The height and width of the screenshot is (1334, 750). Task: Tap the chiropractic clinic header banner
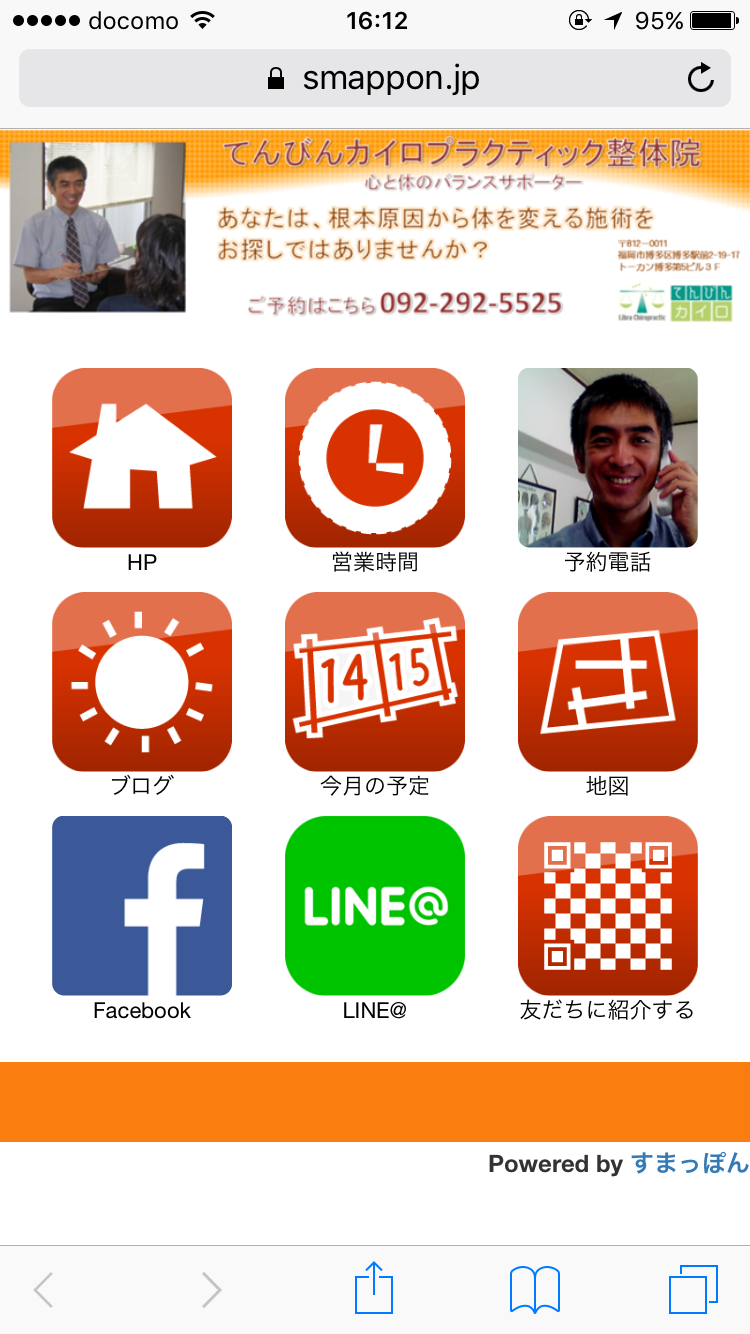pyautogui.click(x=375, y=228)
